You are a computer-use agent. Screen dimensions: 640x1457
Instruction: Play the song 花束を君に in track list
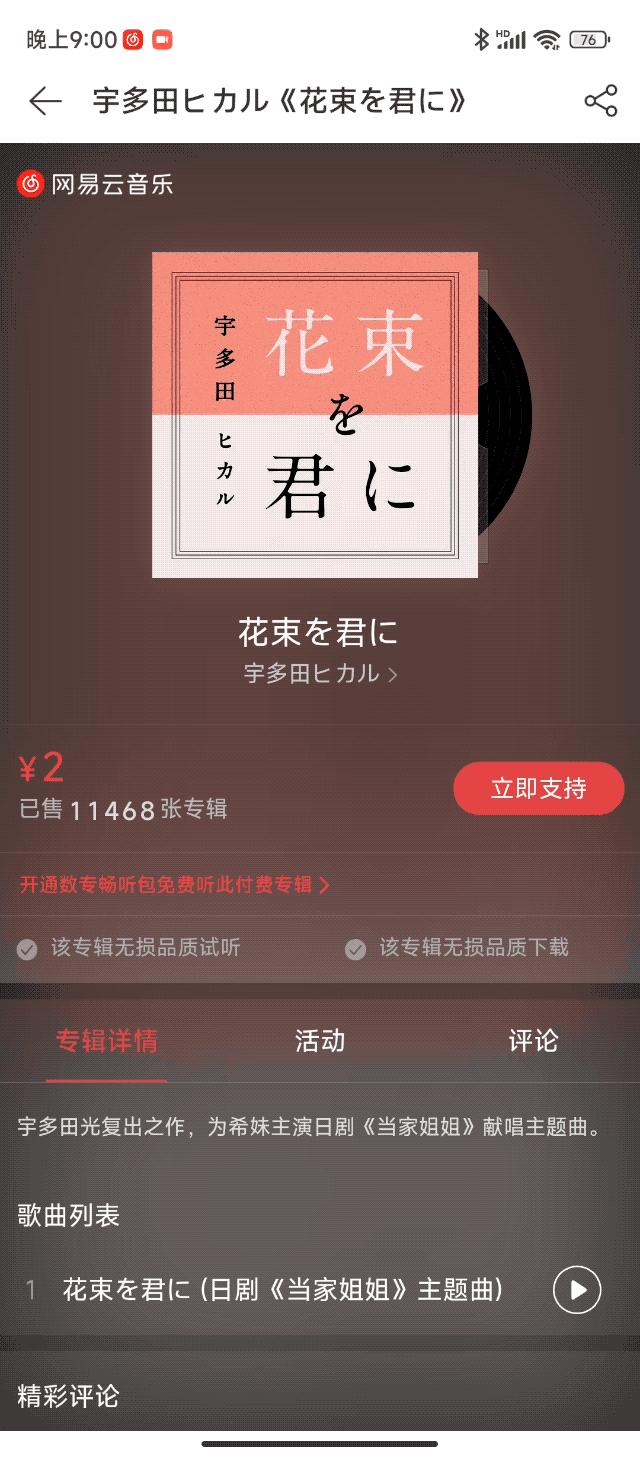click(577, 1290)
